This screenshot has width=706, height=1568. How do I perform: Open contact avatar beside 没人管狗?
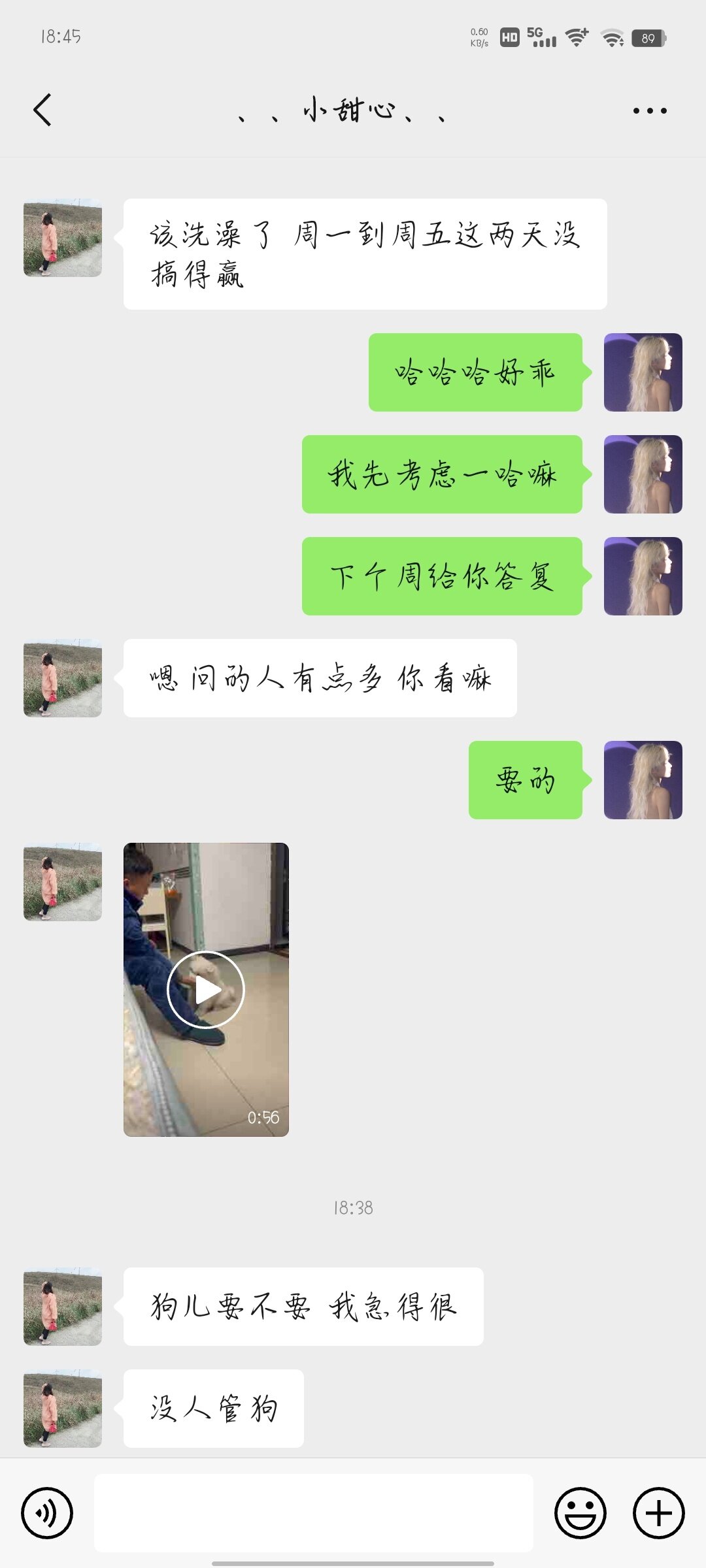point(63,1408)
